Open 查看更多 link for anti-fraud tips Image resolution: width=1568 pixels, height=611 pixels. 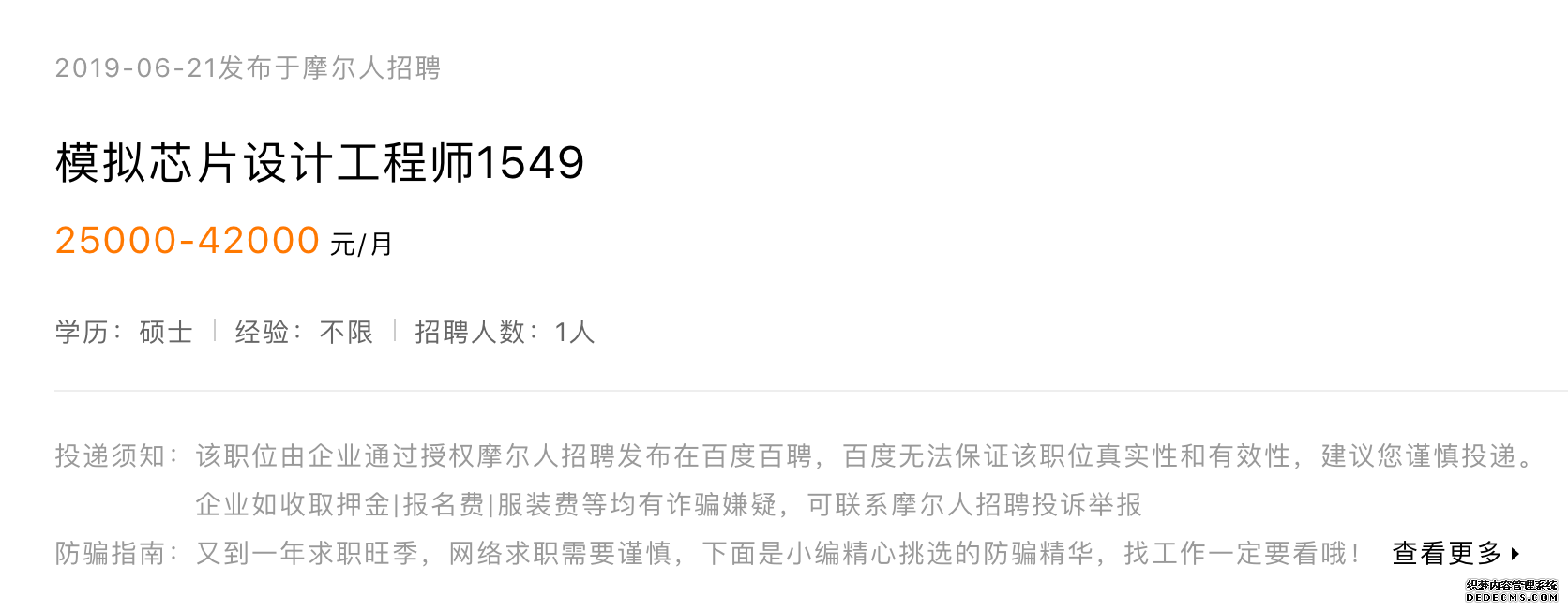click(x=1454, y=554)
